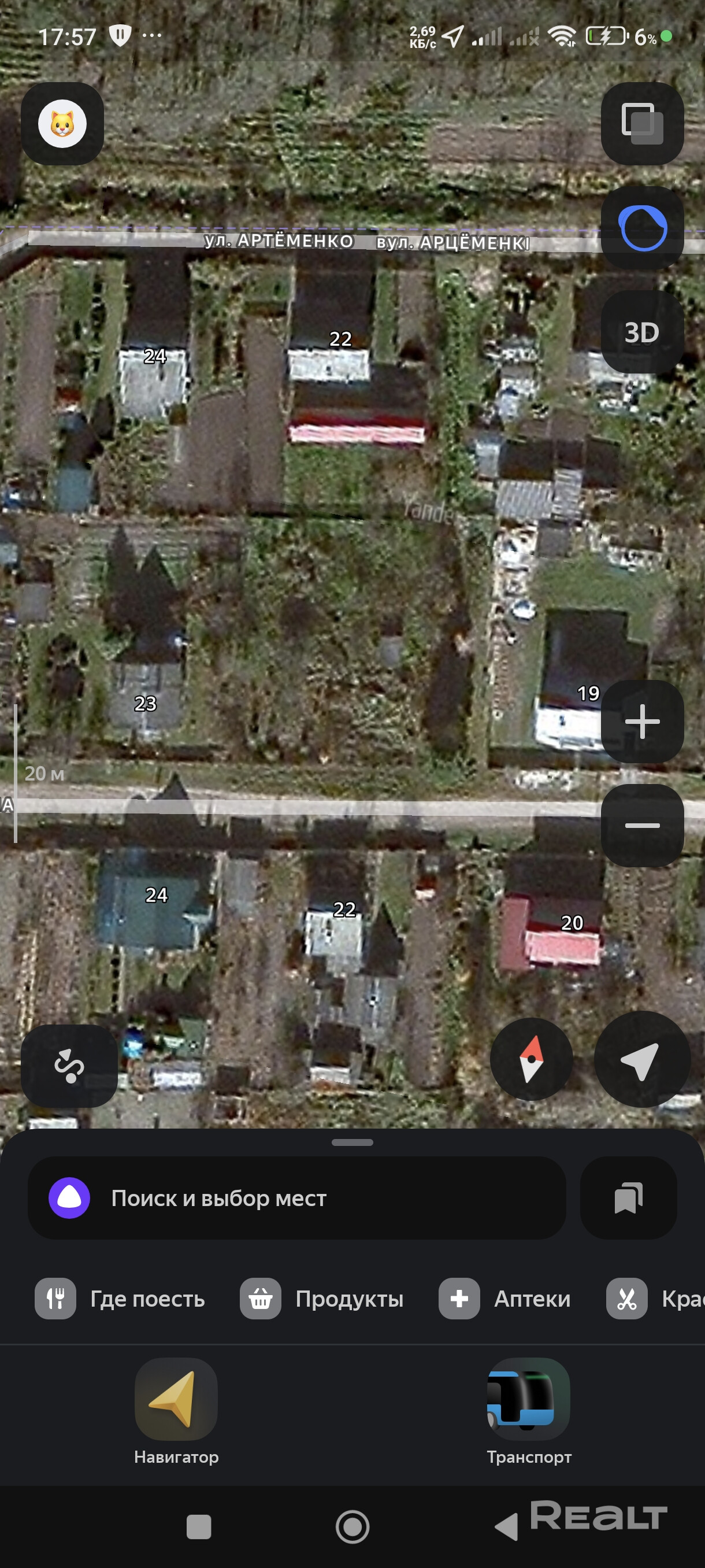The height and width of the screenshot is (1568, 705).
Task: Switch the map to 3D view
Action: tap(642, 332)
